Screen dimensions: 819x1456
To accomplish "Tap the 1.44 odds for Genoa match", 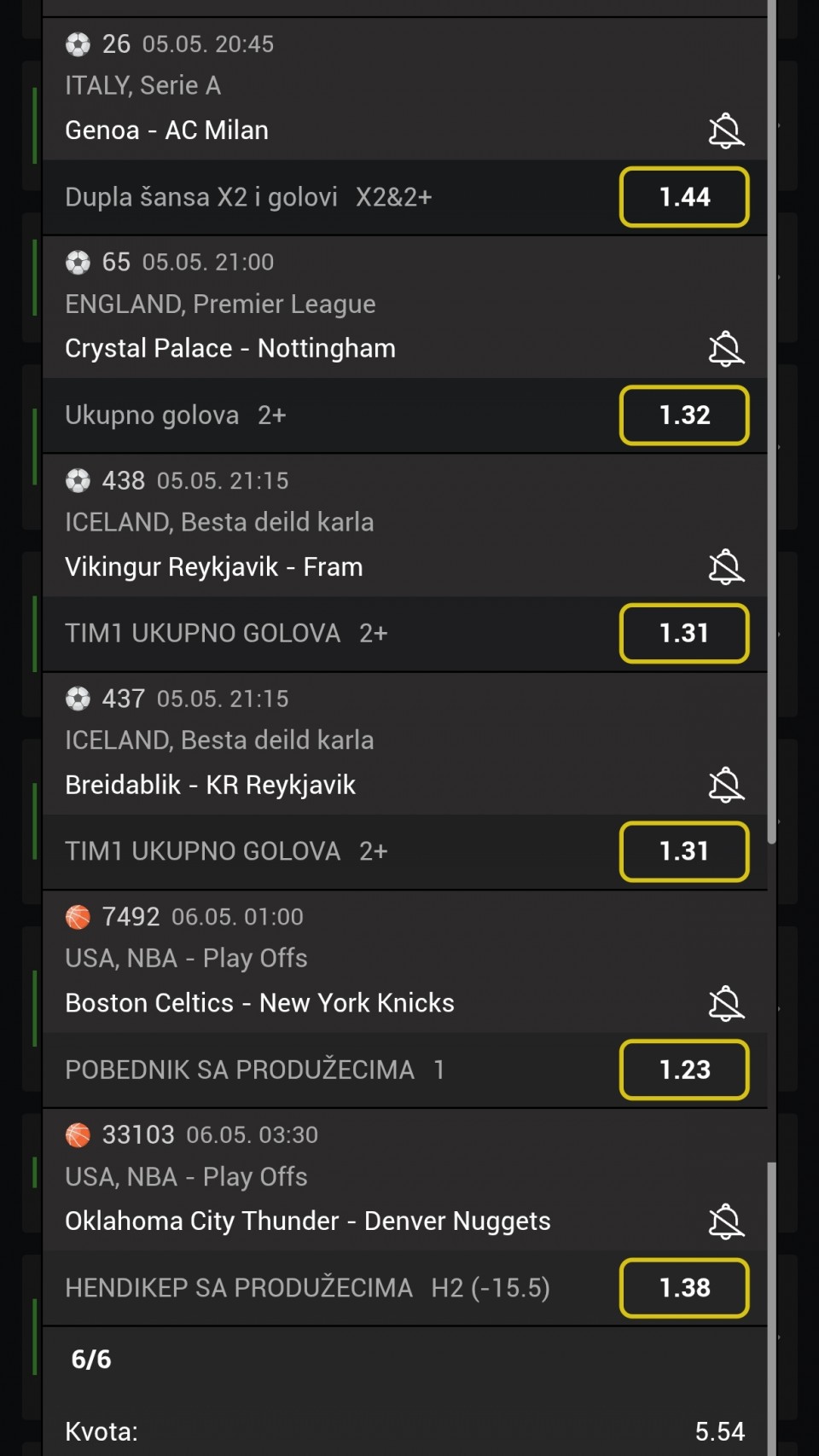I will 684,197.
